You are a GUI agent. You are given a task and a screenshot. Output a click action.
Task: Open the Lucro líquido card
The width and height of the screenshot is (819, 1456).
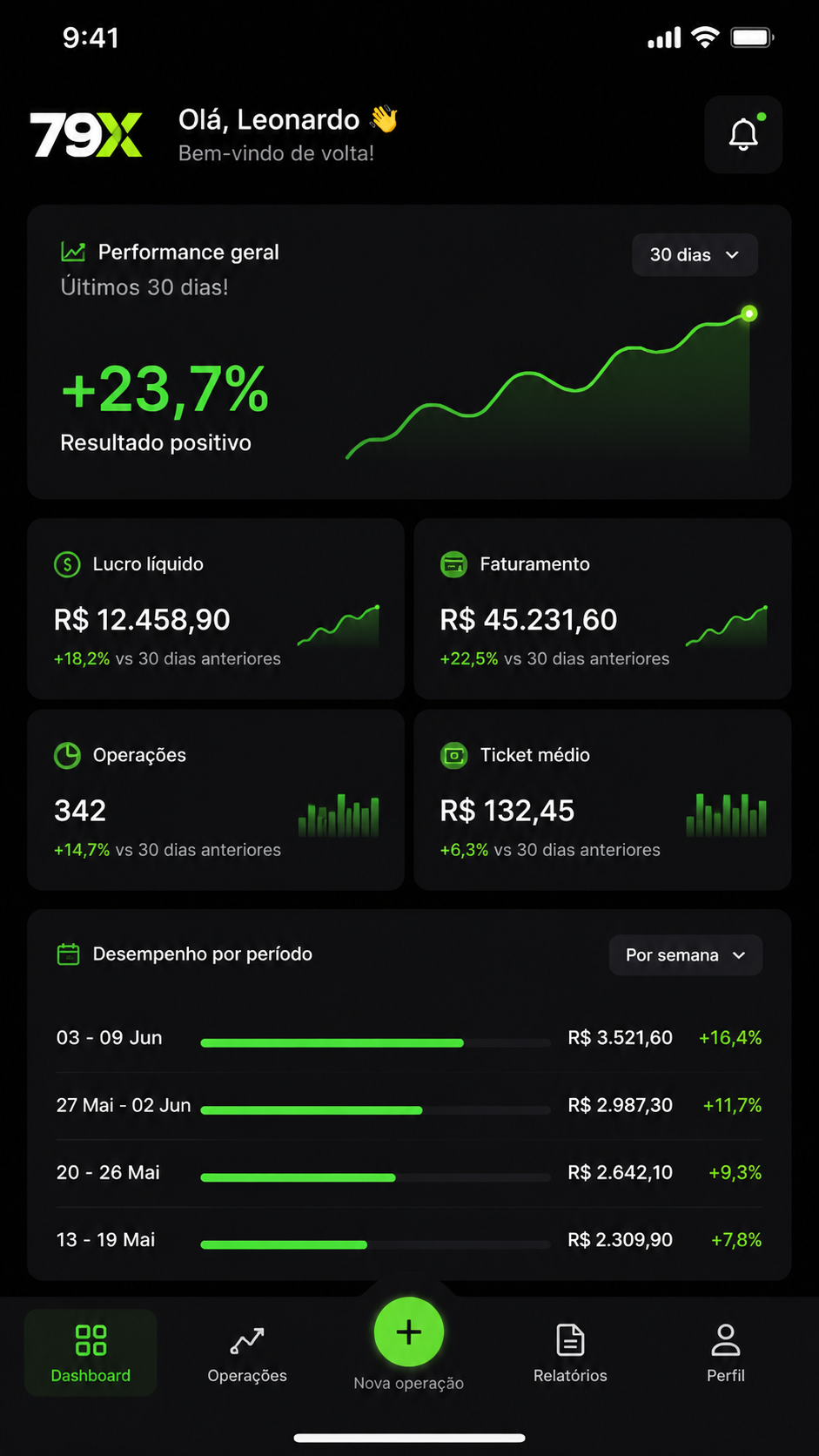216,609
